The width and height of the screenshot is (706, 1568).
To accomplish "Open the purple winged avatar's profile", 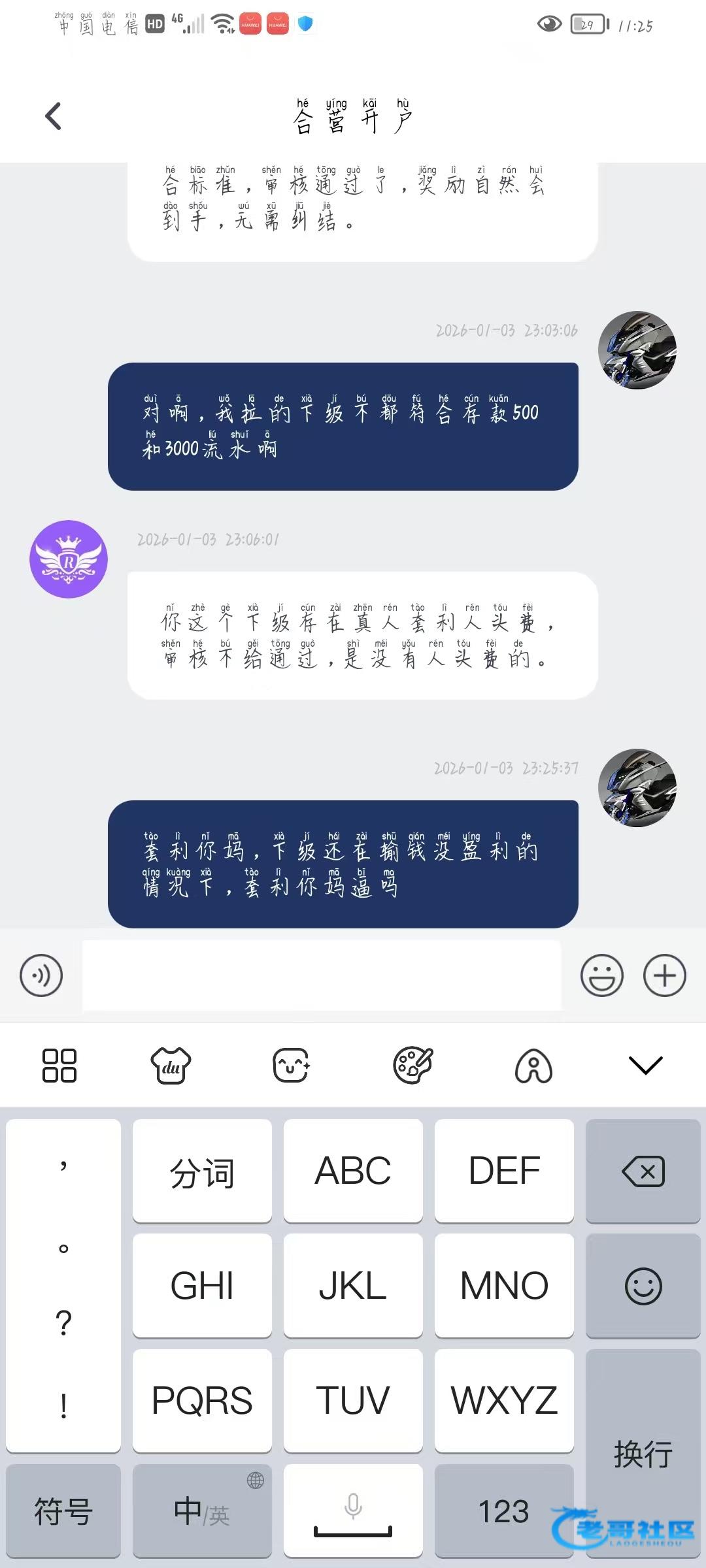I will (x=69, y=559).
